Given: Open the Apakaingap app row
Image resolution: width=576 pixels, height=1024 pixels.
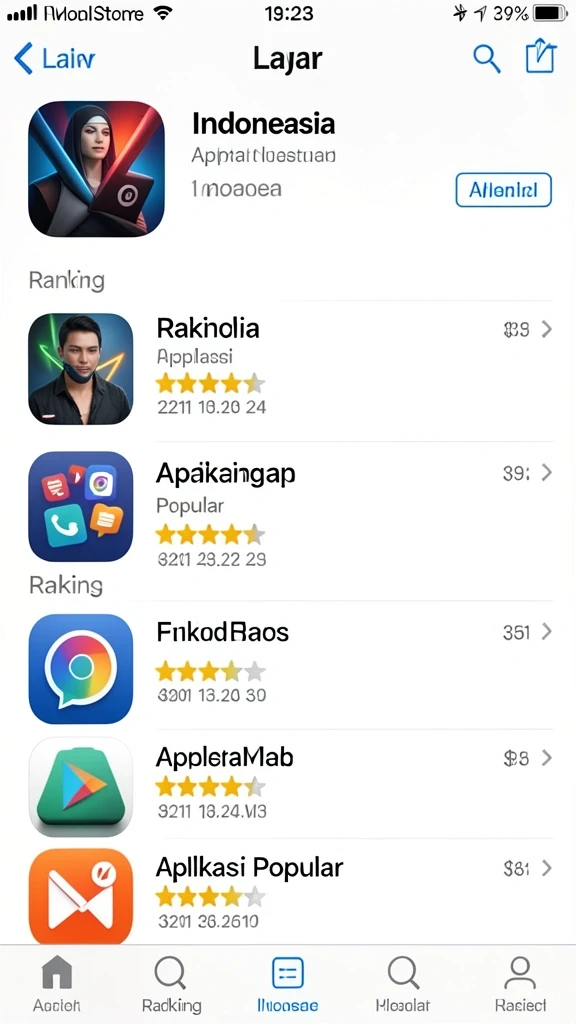Looking at the screenshot, I should coord(291,506).
